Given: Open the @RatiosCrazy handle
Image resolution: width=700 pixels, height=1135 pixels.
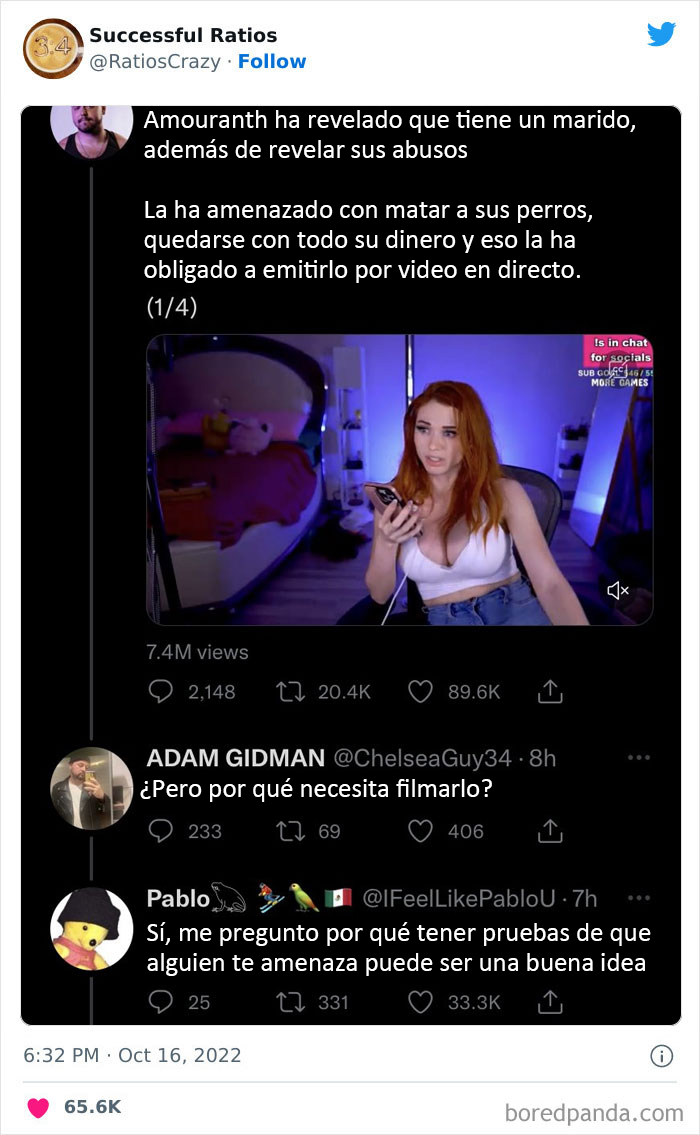Looking at the screenshot, I should pos(157,62).
